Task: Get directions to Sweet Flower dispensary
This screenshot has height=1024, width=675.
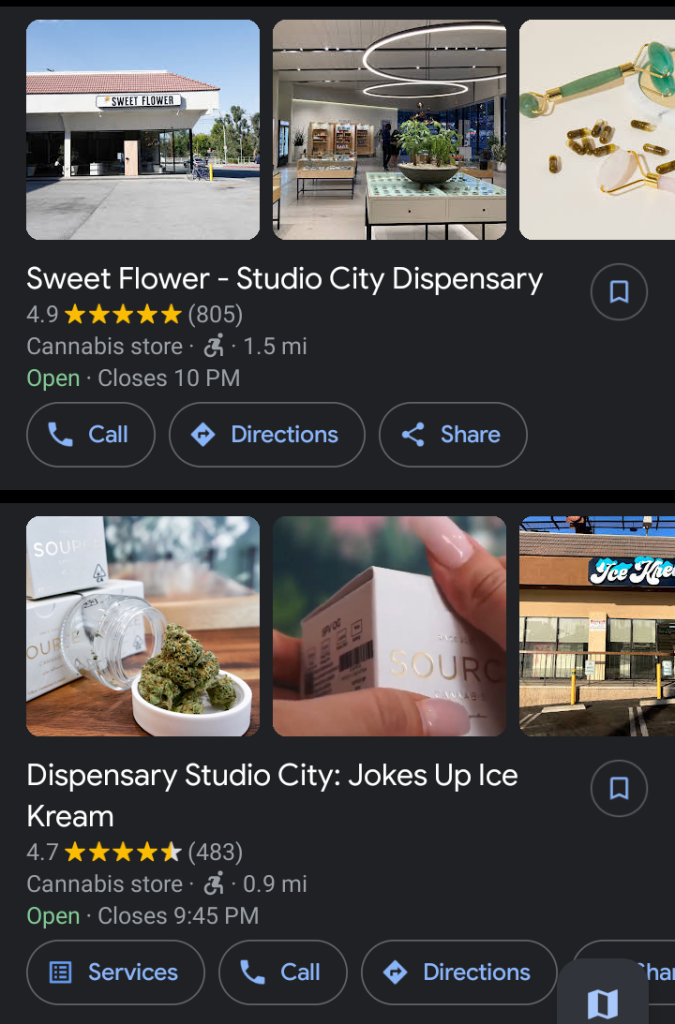Action: point(267,435)
